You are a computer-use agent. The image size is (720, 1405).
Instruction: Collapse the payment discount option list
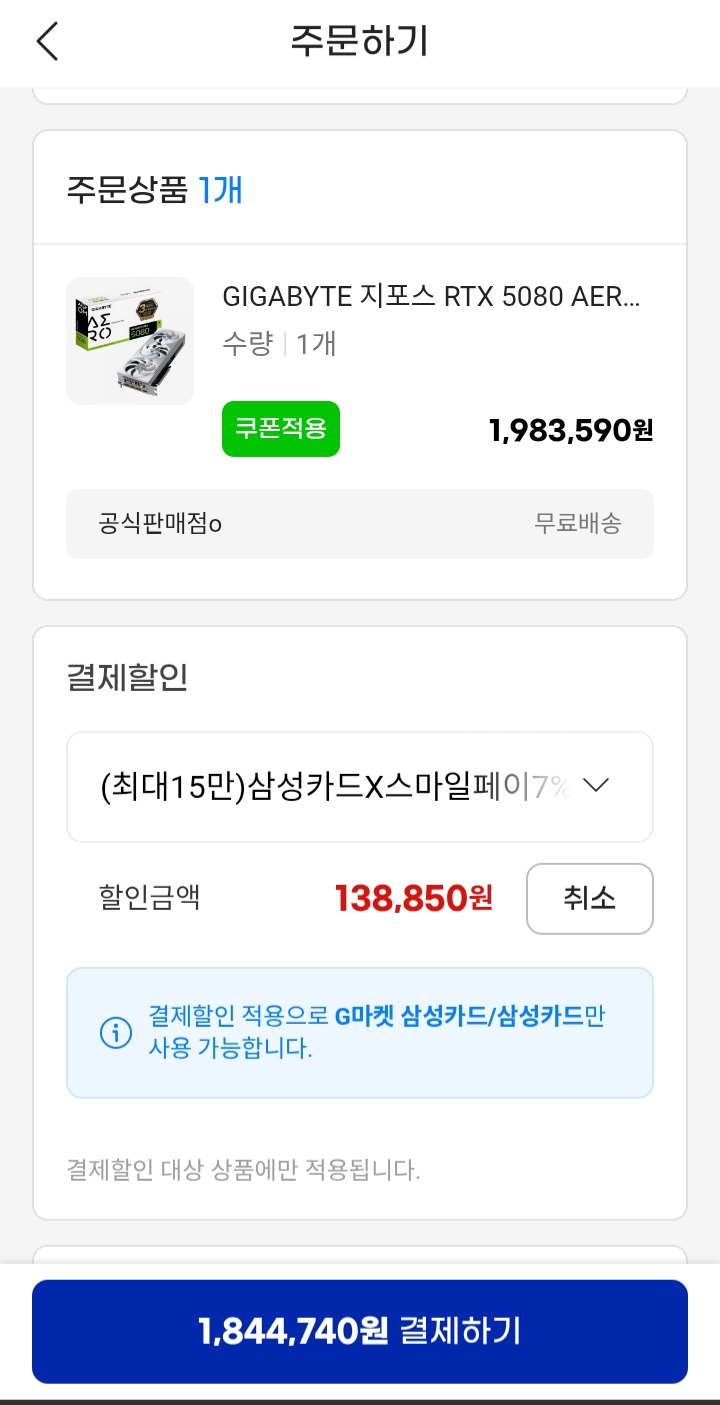pos(595,786)
